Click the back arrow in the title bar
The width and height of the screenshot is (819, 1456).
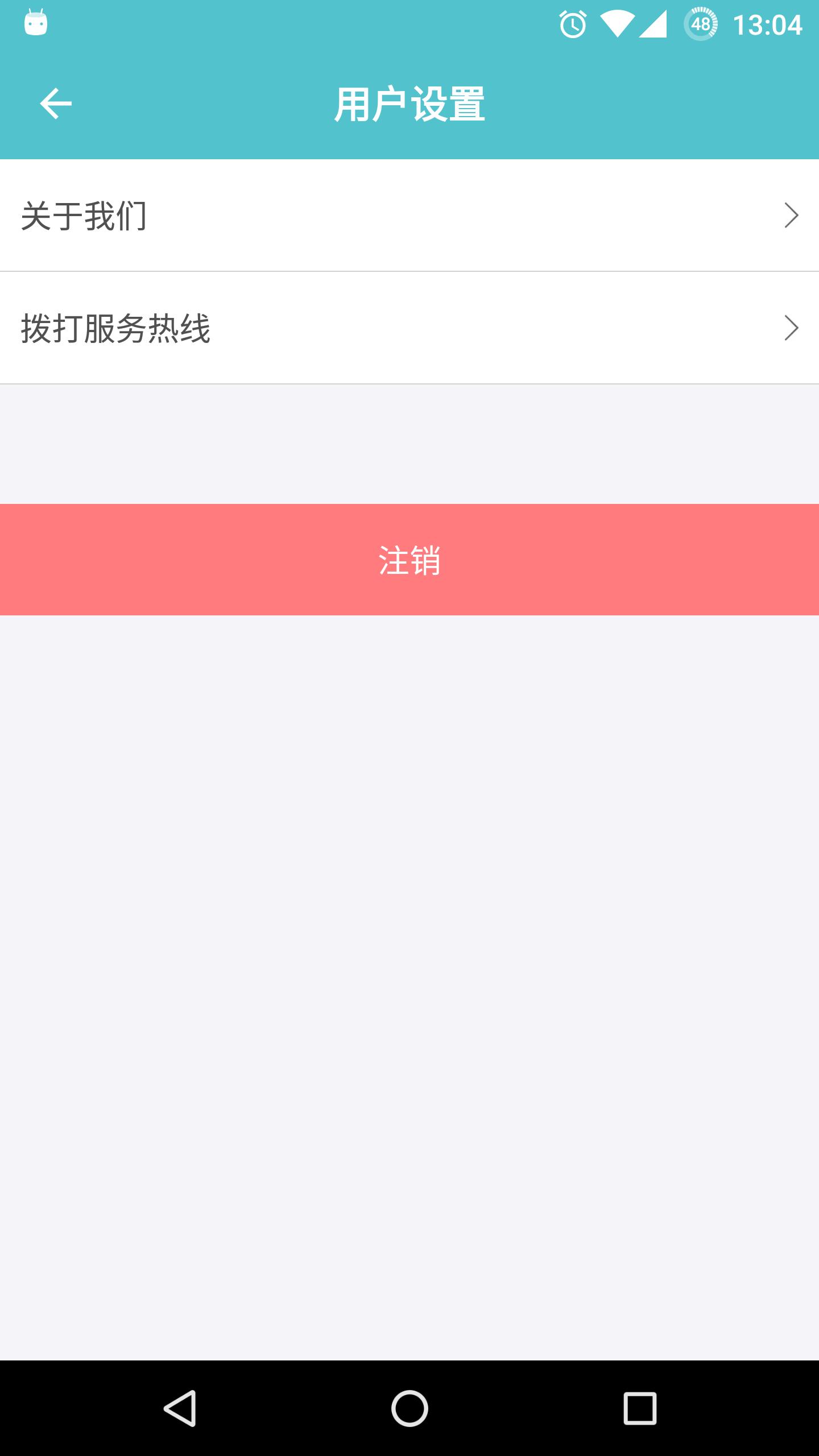(x=55, y=103)
